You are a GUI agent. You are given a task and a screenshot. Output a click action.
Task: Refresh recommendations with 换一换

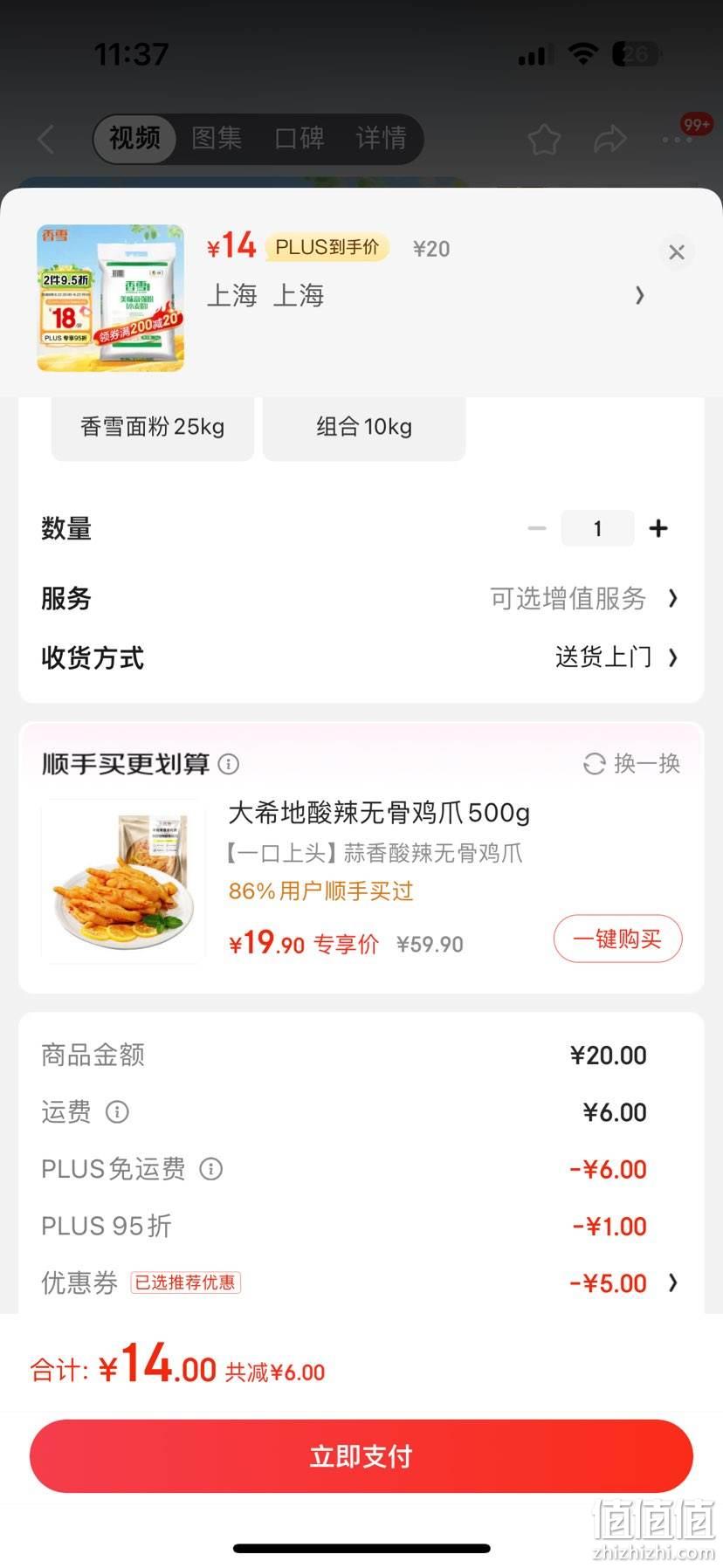(x=631, y=764)
